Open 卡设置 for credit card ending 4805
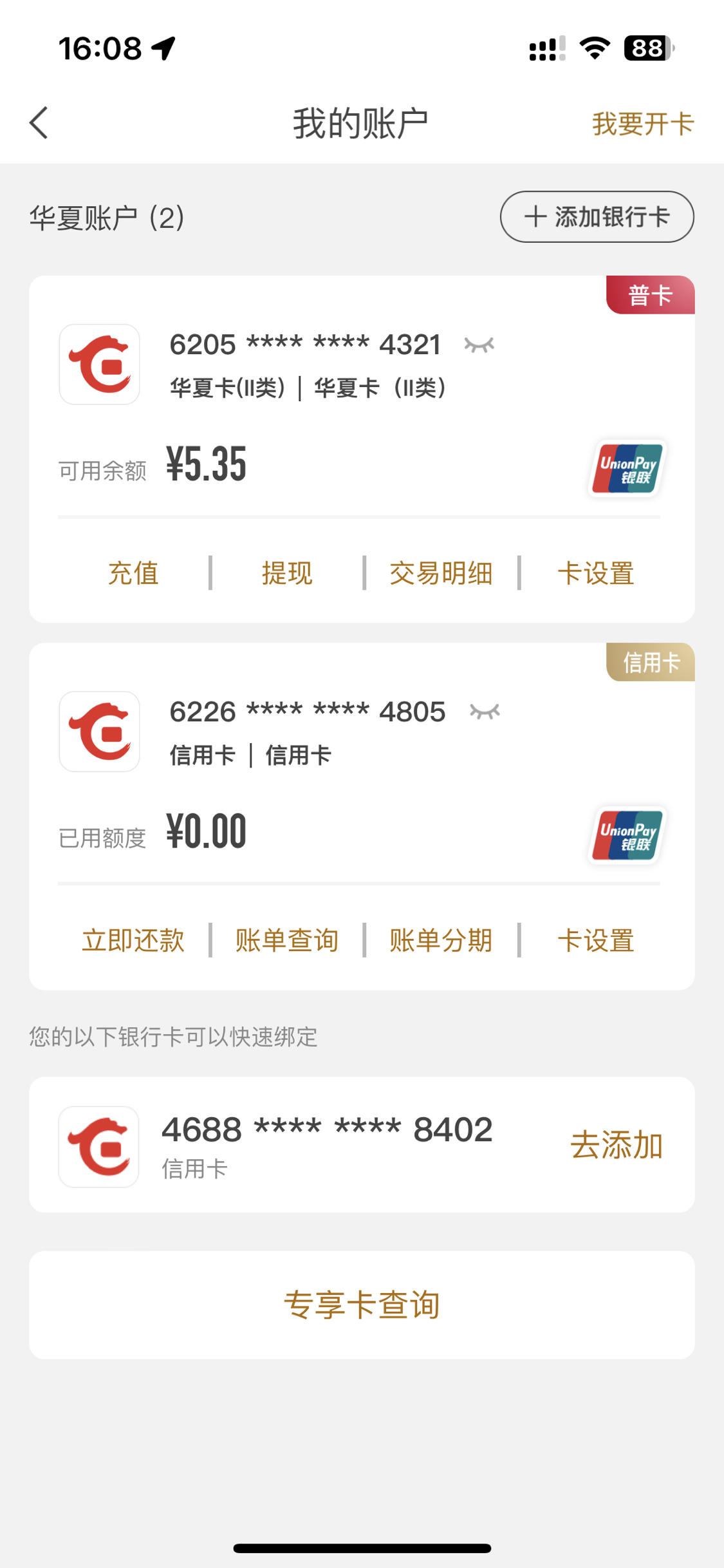Viewport: 724px width, 1568px height. click(x=596, y=940)
